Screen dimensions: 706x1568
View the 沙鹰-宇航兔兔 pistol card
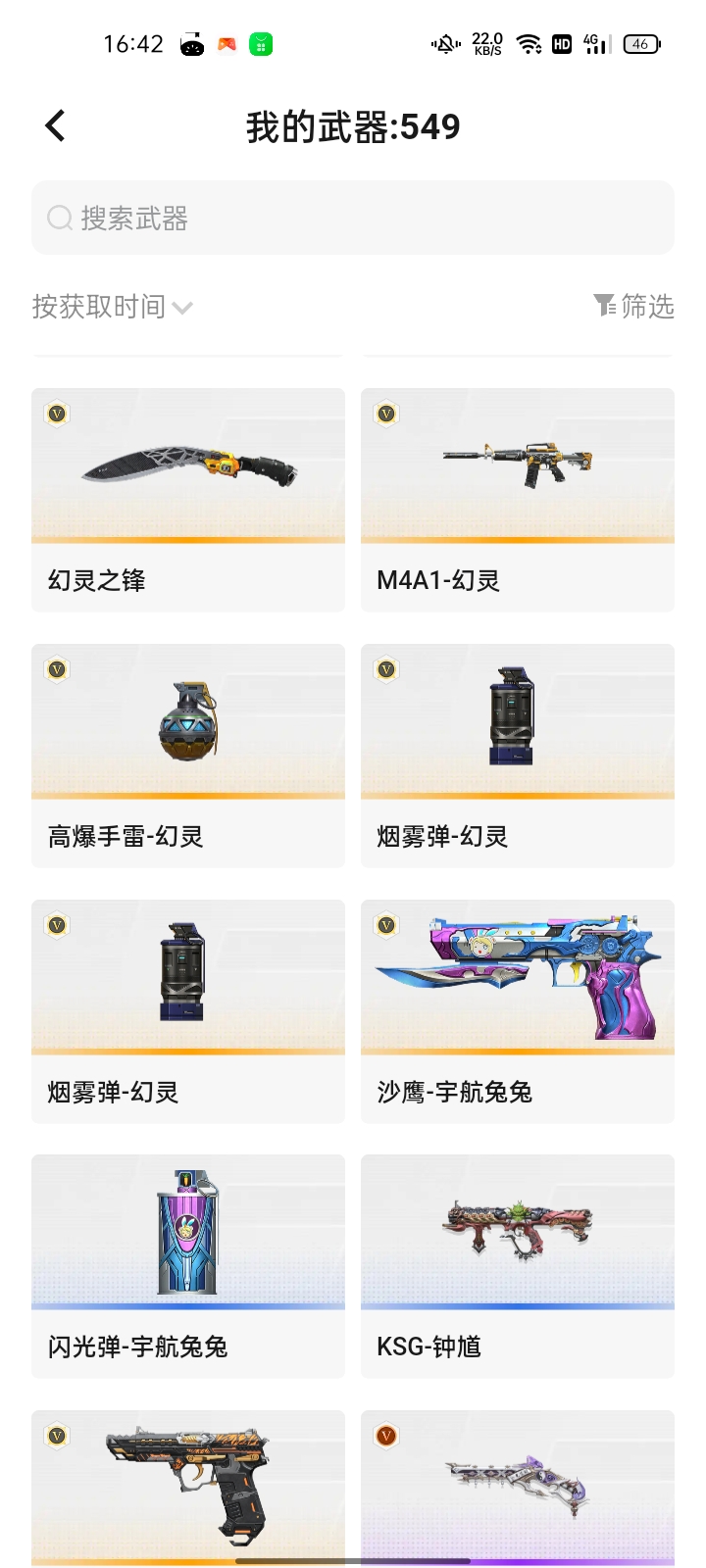tap(518, 1011)
